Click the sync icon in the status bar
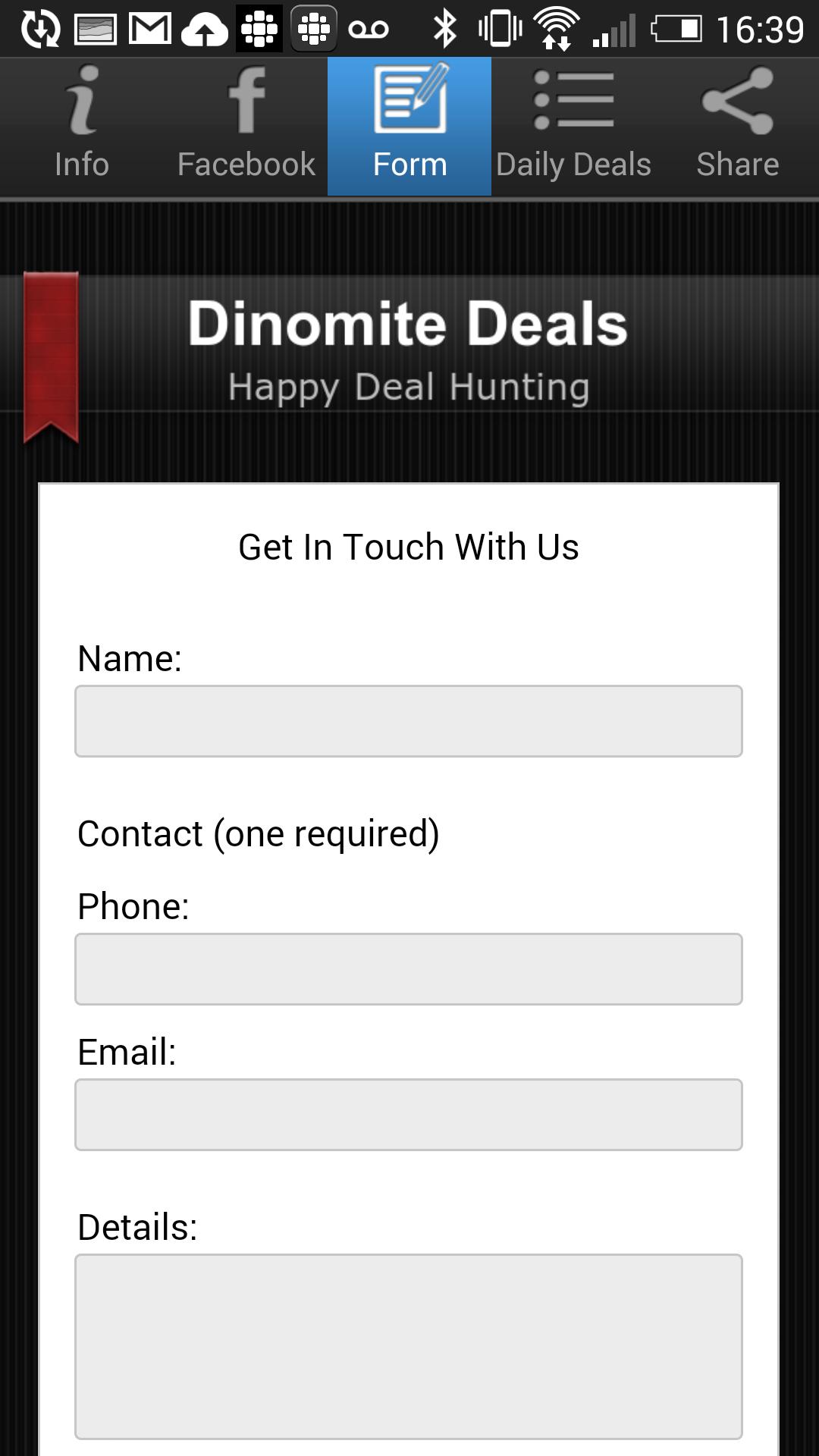This screenshot has height=1456, width=819. tap(42, 27)
